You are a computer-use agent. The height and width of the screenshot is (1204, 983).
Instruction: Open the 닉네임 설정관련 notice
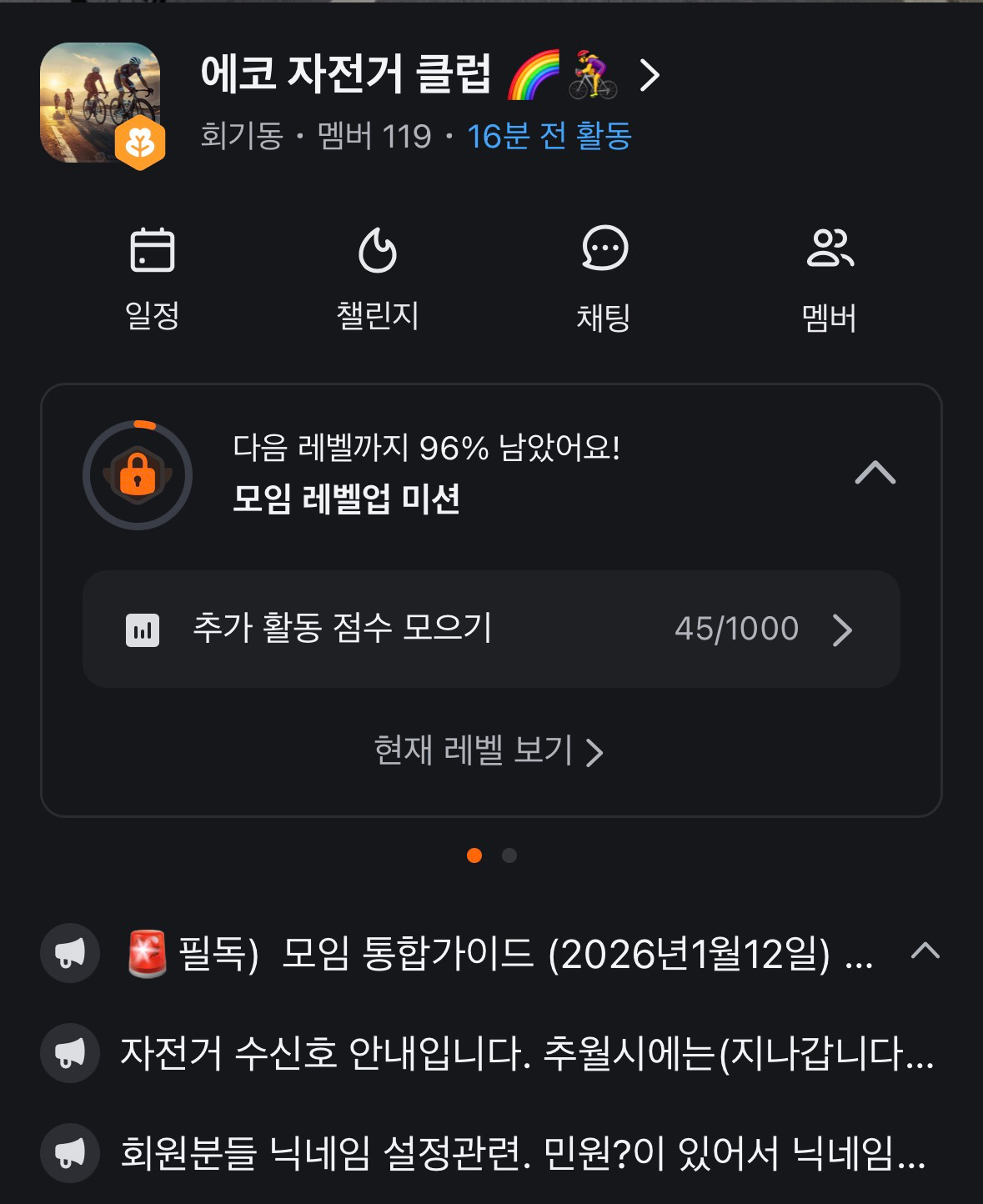tap(522, 1153)
